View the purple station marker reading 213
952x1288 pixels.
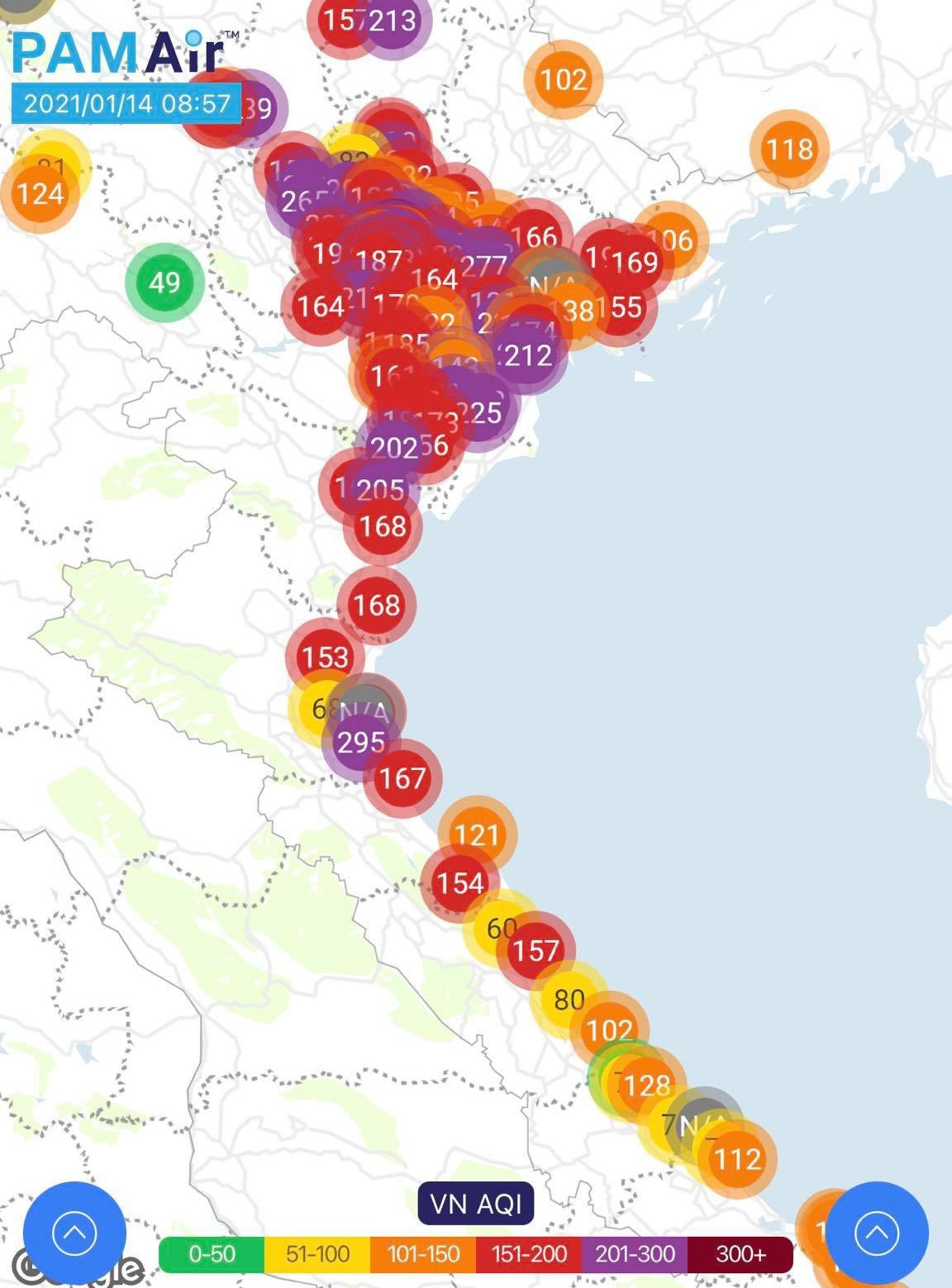394,20
